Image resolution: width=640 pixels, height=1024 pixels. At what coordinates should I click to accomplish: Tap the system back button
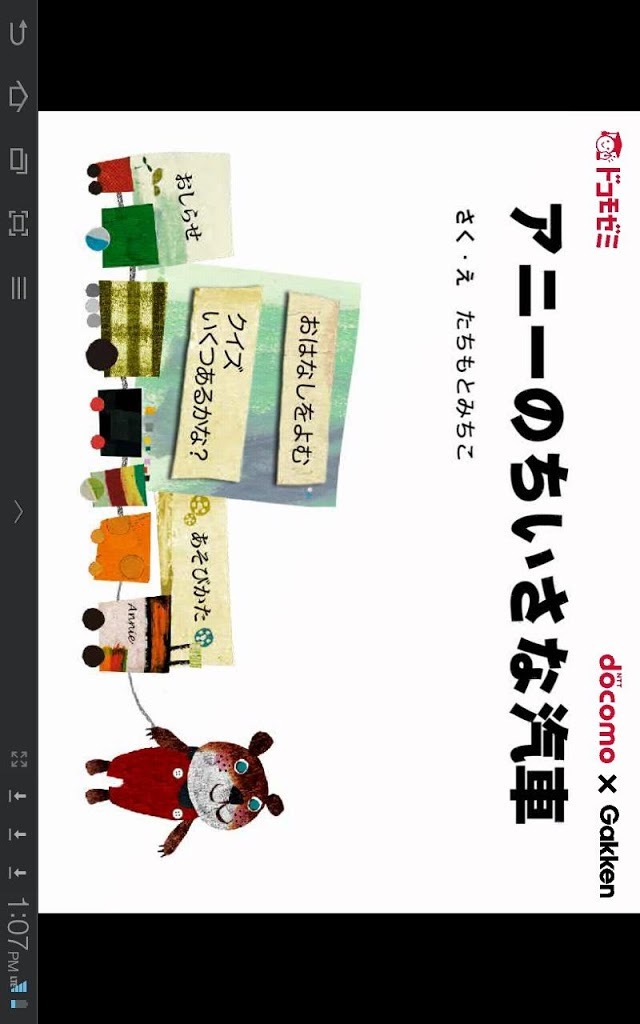point(18,33)
